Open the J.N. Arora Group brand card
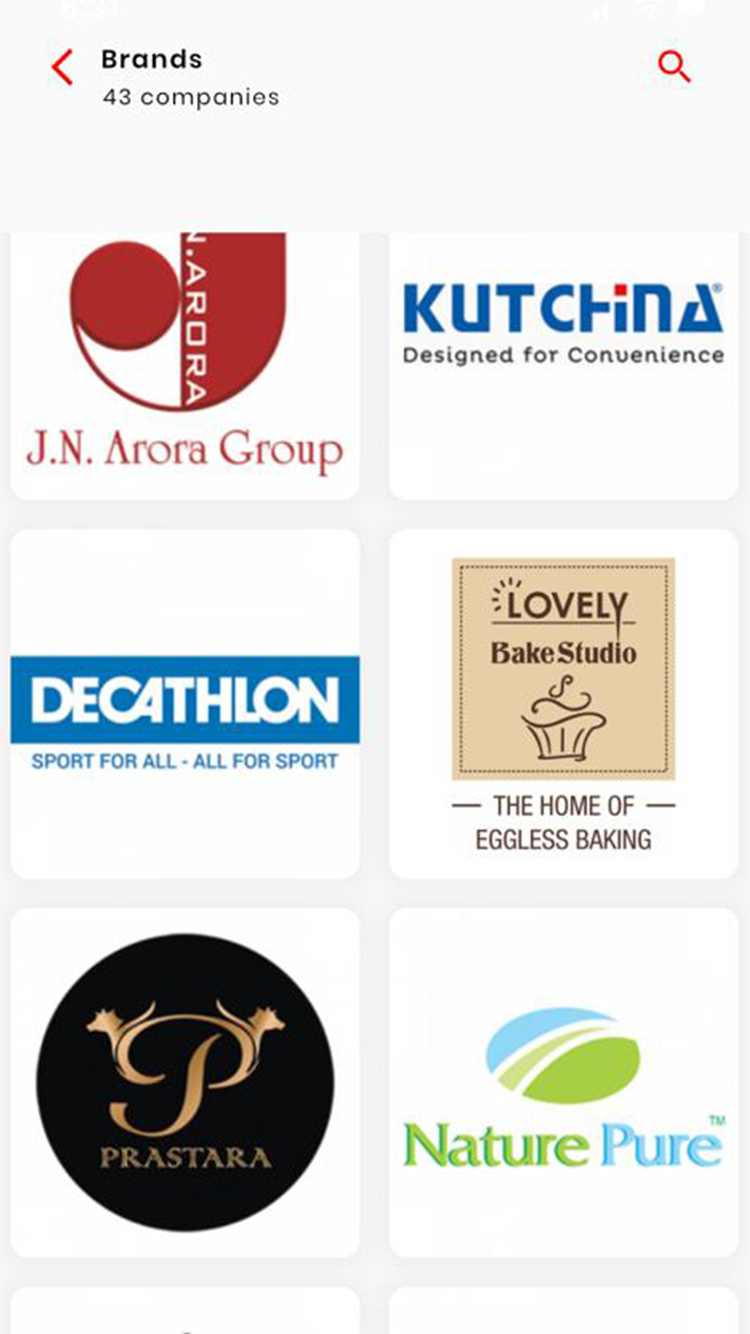750x1334 pixels. pyautogui.click(x=185, y=366)
